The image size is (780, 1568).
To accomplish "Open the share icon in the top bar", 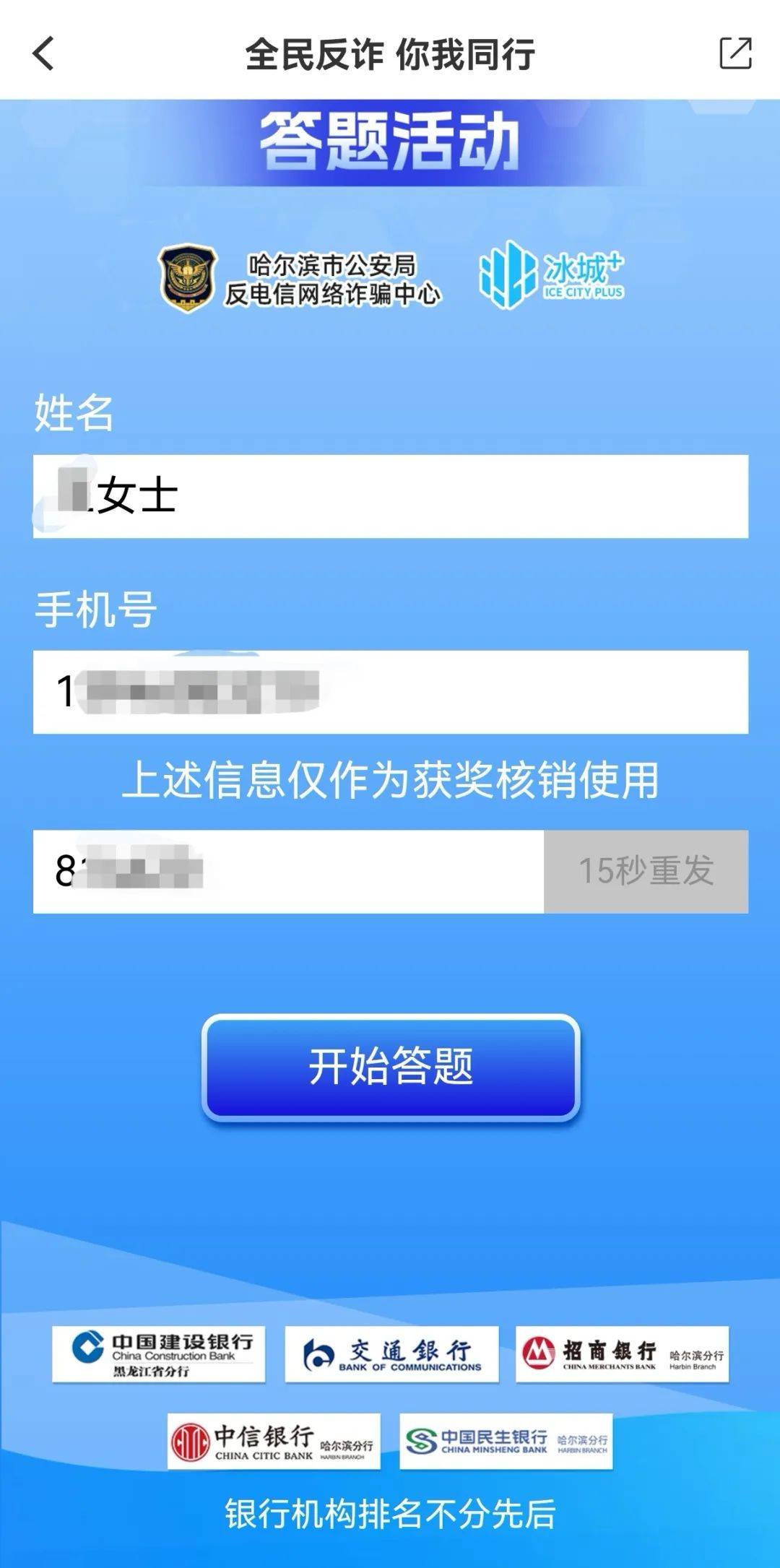I will coord(735,54).
